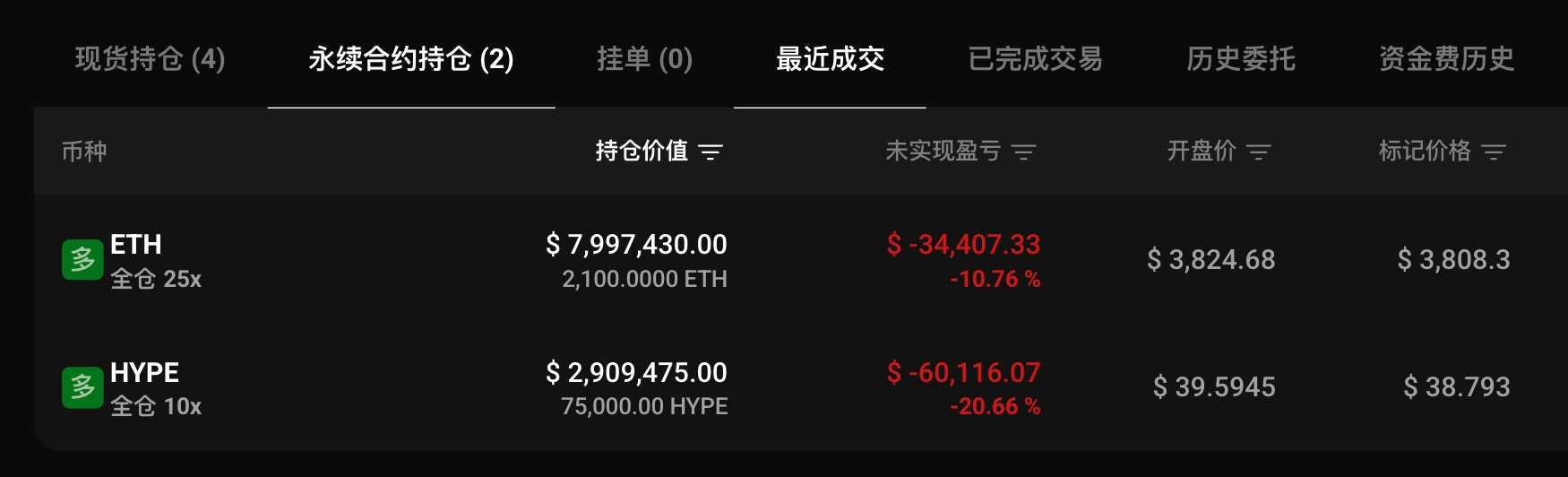Open the 历史委托 tab
The width and height of the screenshot is (1568, 477).
pyautogui.click(x=1240, y=59)
